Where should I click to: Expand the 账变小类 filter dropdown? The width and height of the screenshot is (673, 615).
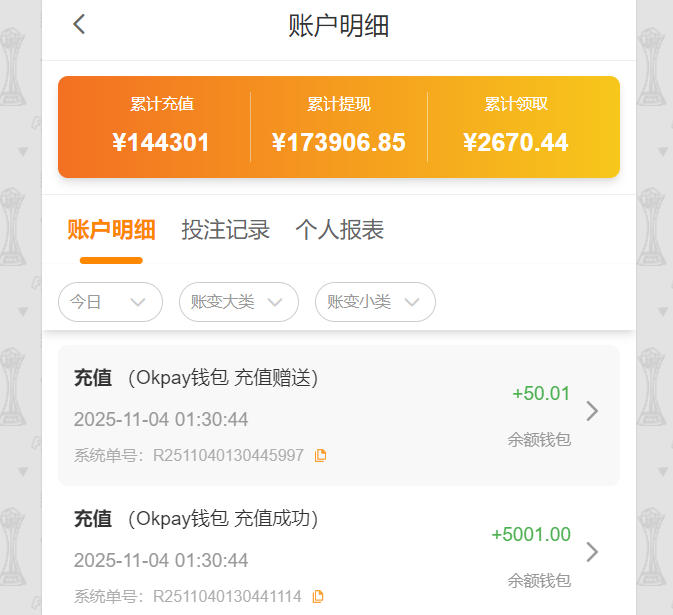pos(375,302)
